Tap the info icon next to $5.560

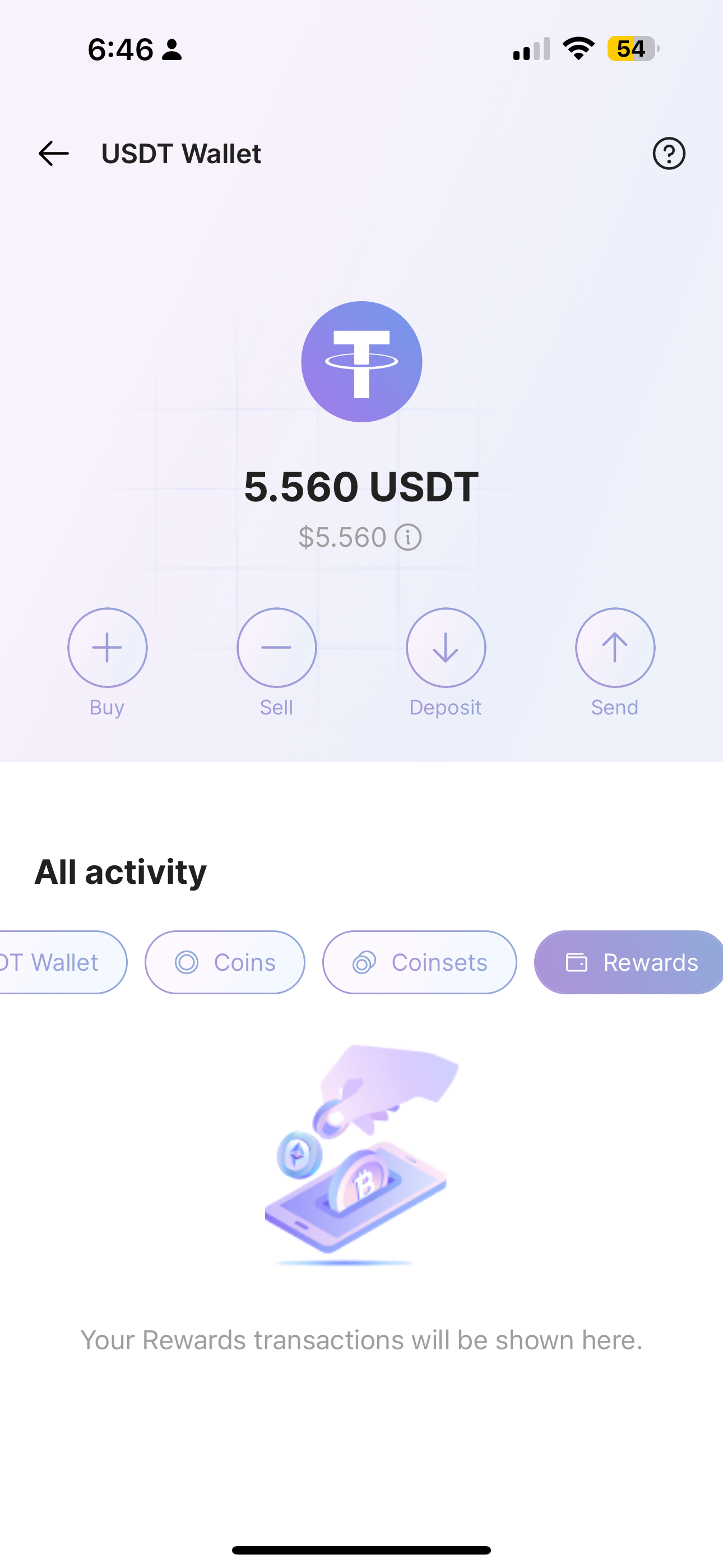(408, 537)
